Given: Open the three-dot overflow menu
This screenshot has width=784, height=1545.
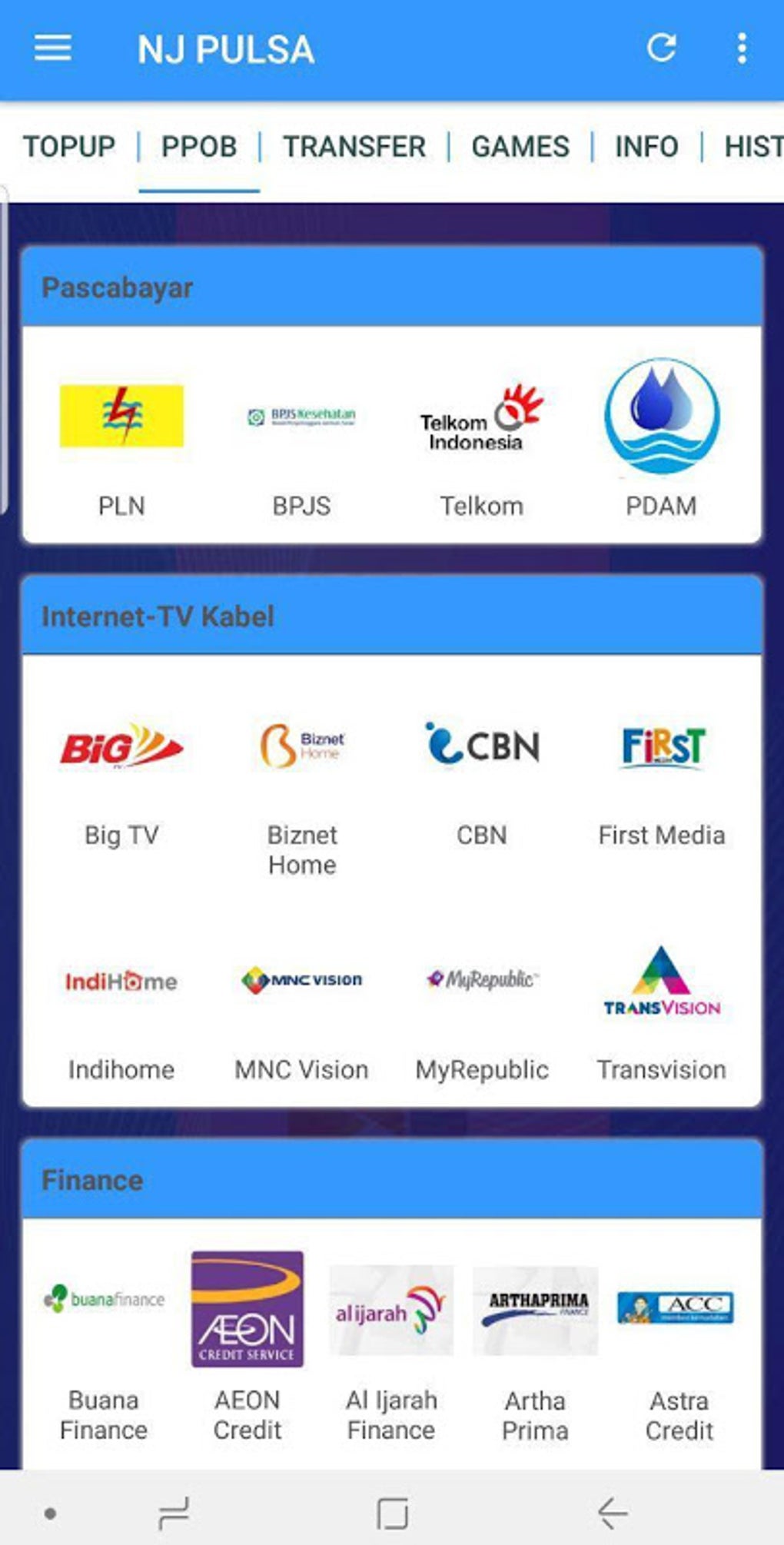Looking at the screenshot, I should (741, 48).
